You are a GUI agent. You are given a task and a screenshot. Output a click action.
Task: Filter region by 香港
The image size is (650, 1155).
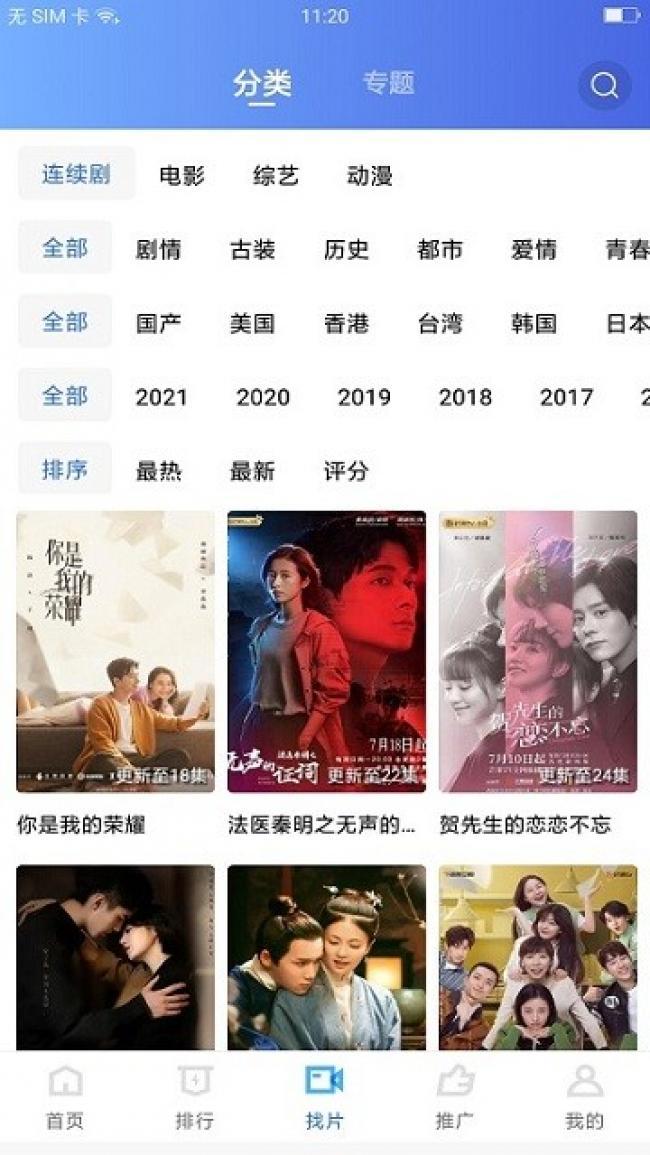[346, 323]
